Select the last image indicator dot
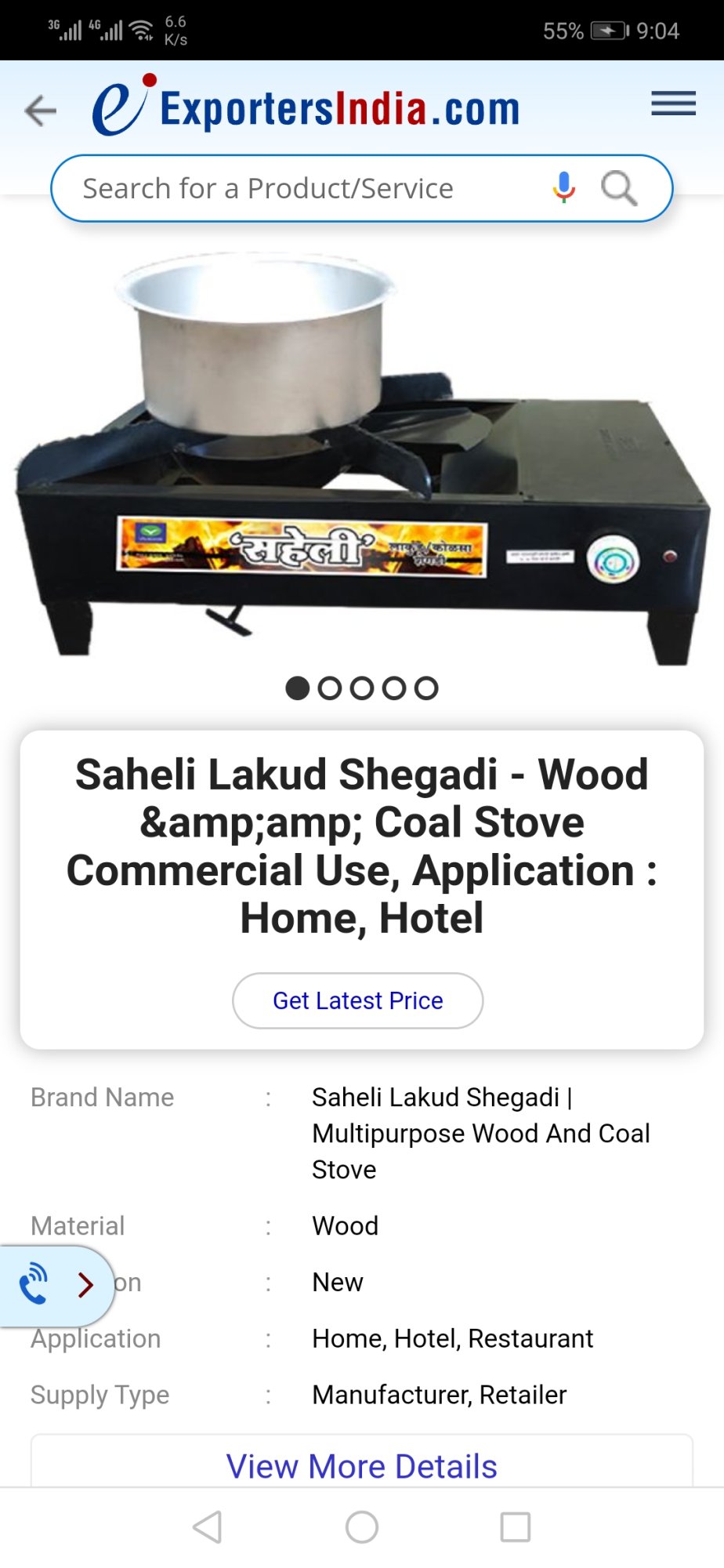This screenshot has width=724, height=1568. 426,688
